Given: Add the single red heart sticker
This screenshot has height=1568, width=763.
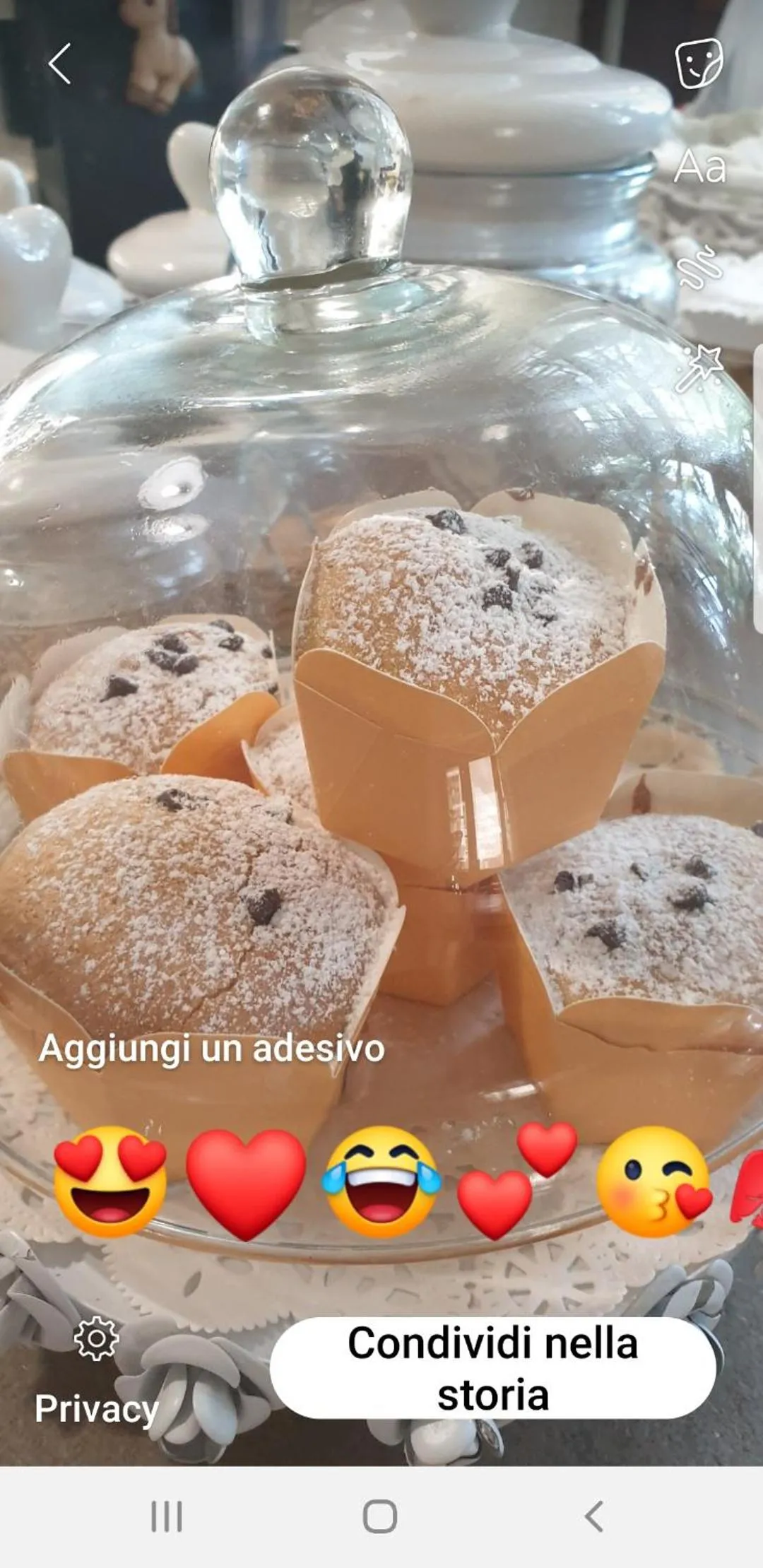Looking at the screenshot, I should 246,1183.
